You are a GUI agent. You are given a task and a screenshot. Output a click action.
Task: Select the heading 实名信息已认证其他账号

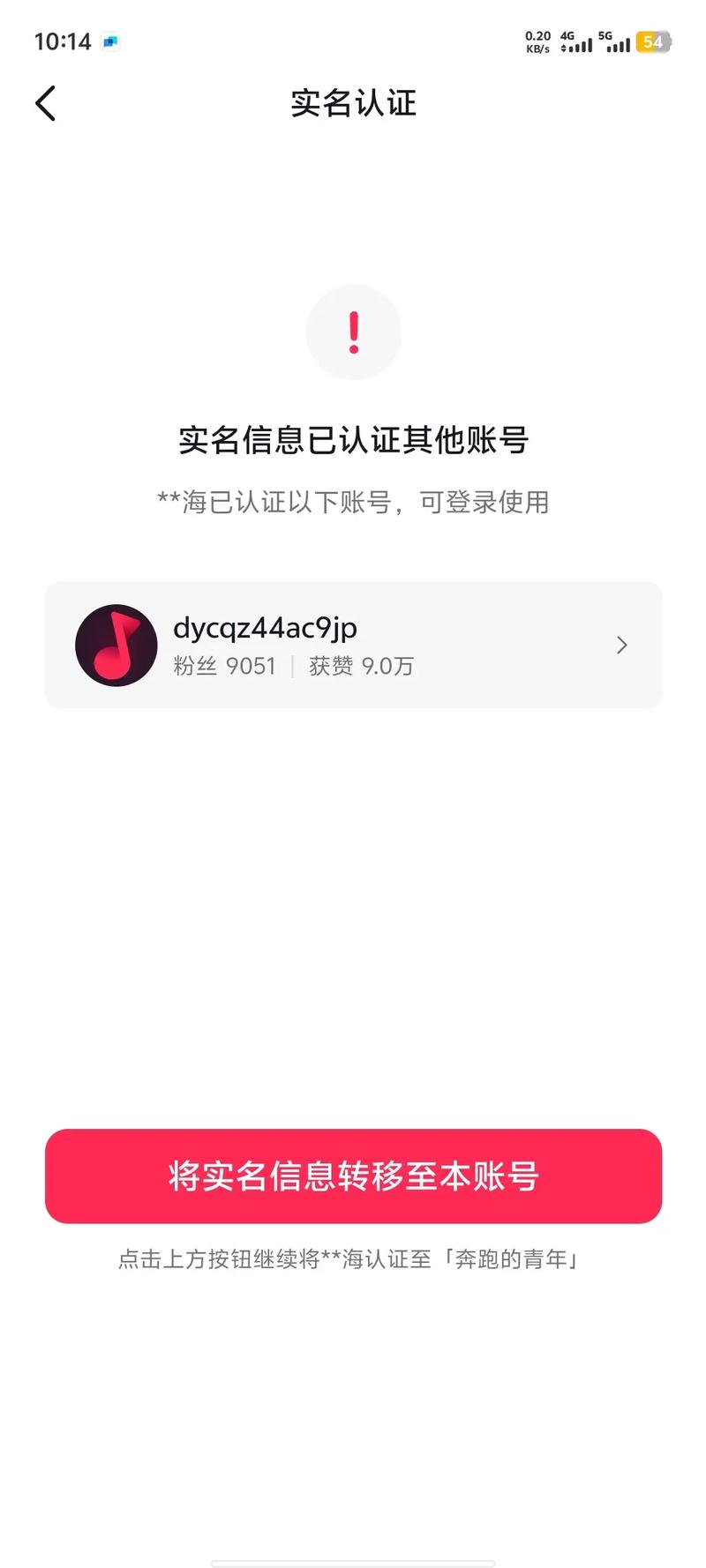coord(353,442)
